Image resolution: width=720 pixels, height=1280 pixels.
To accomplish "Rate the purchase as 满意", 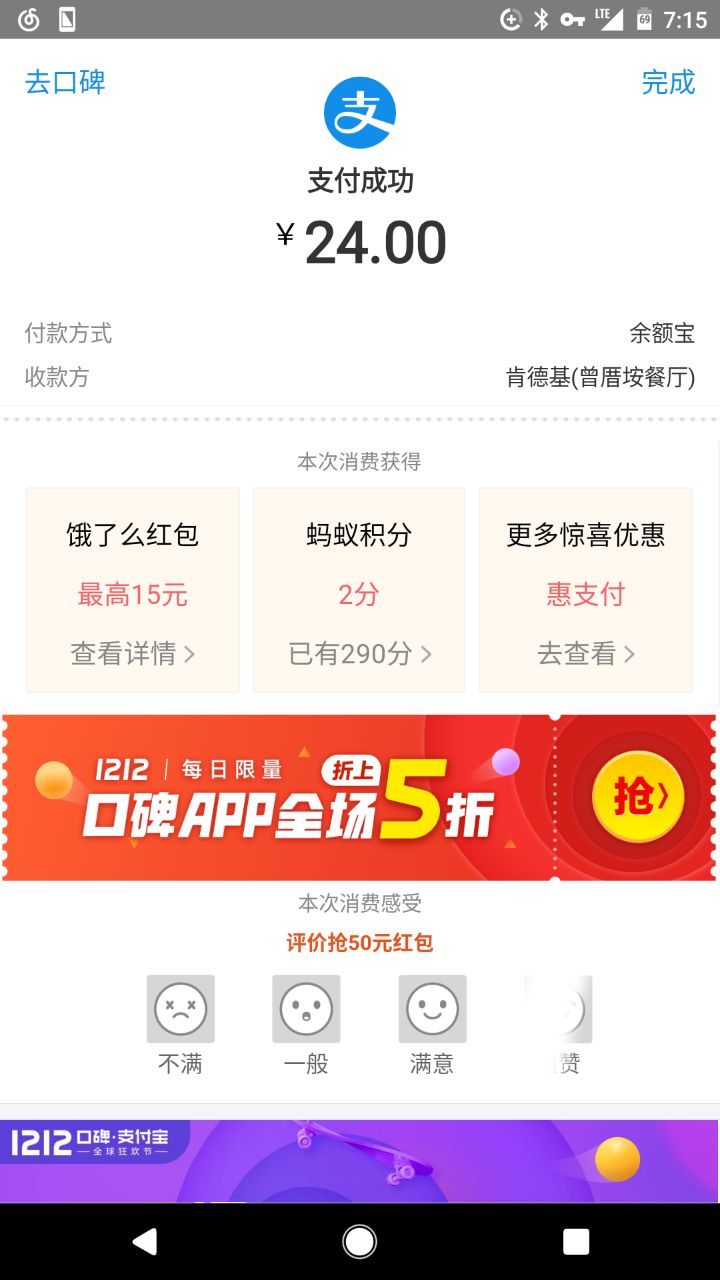I will point(432,1010).
